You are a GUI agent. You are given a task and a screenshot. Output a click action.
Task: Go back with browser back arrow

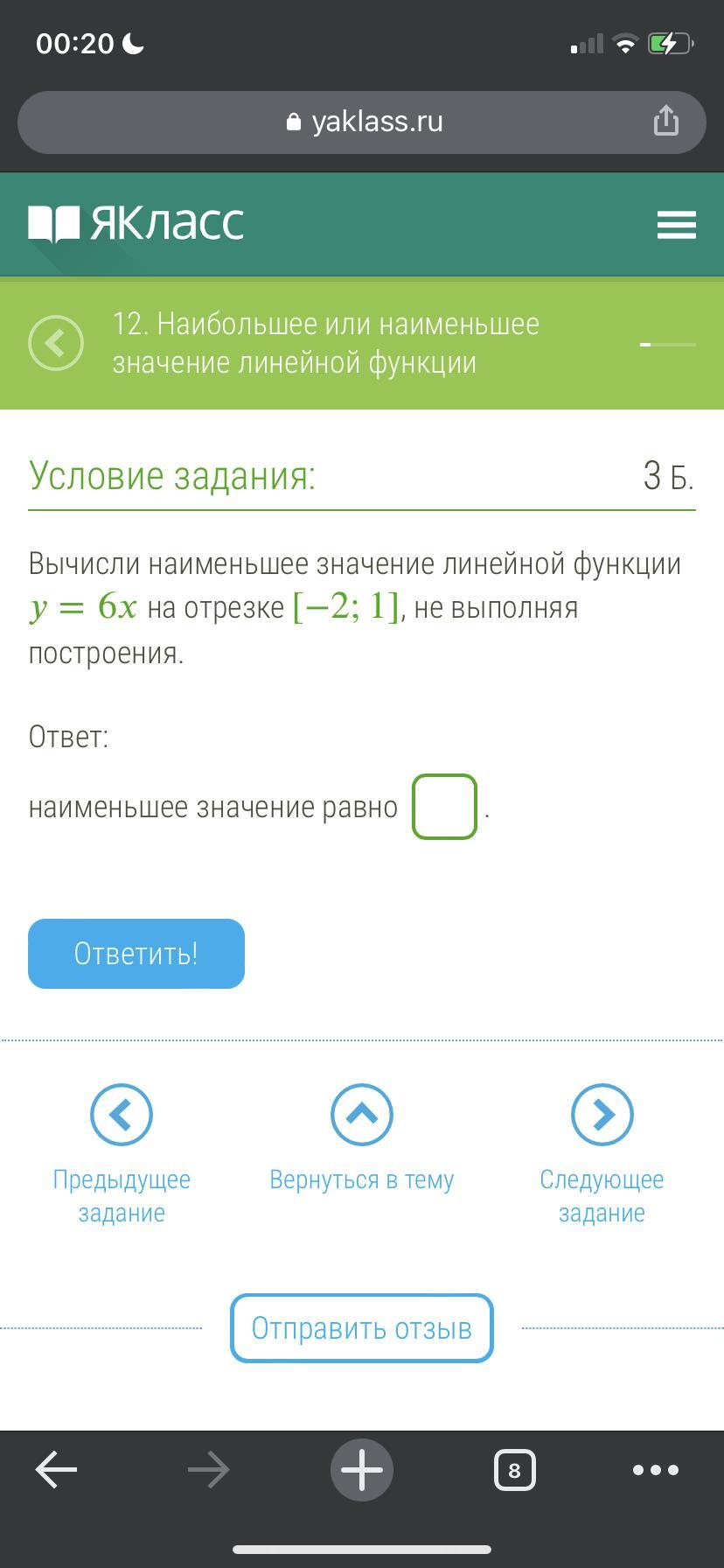tap(56, 1470)
